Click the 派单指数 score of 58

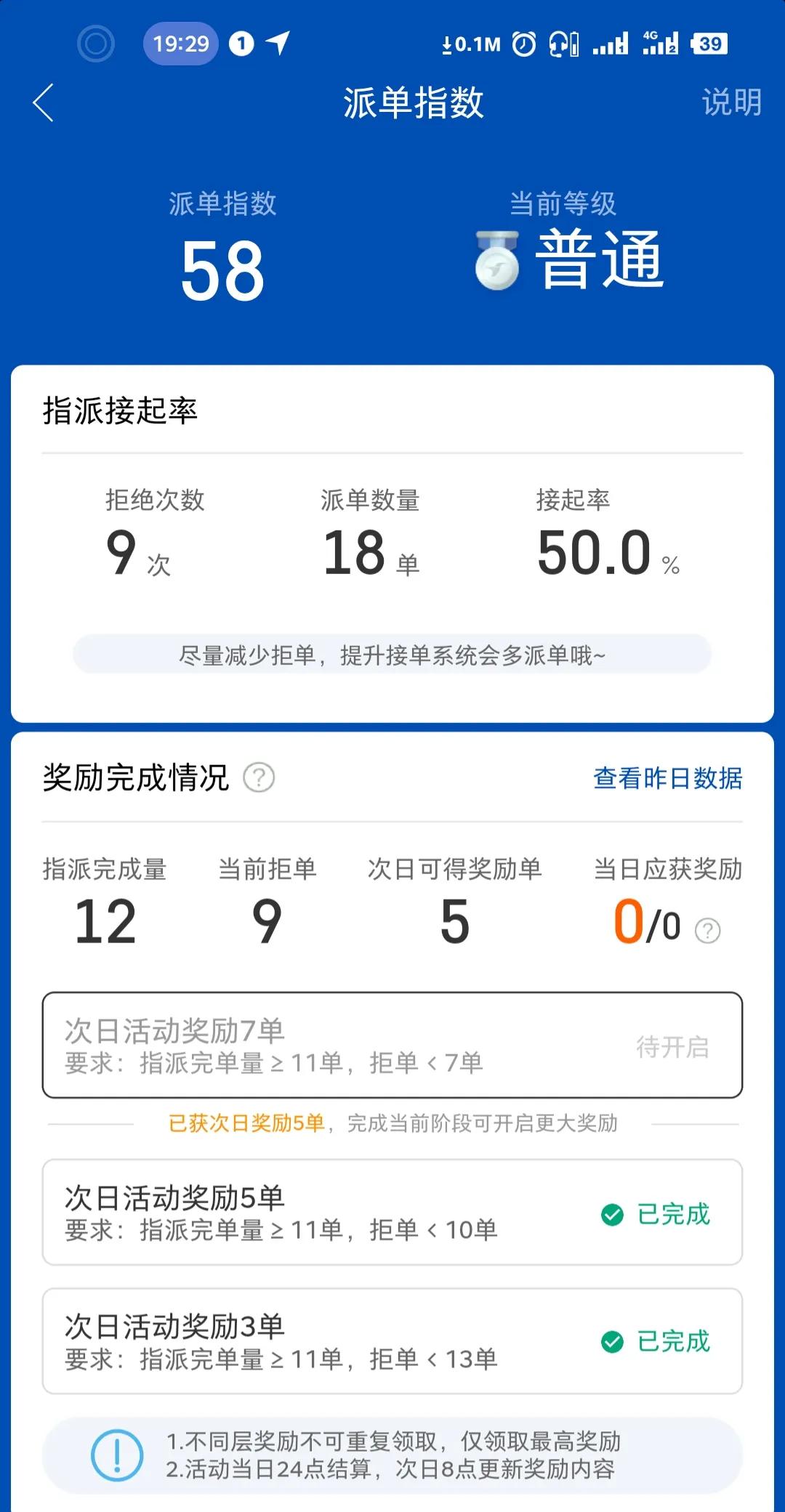coord(220,270)
